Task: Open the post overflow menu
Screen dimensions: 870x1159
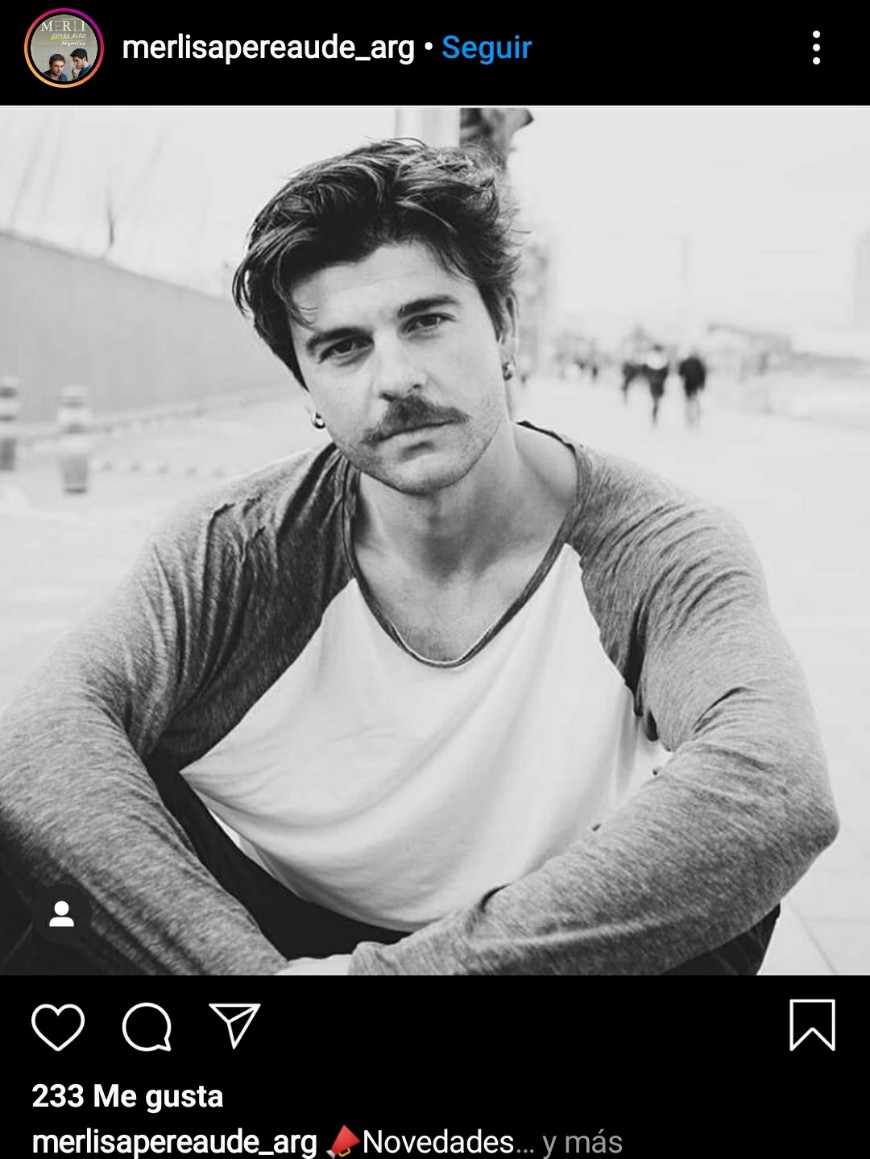Action: click(816, 48)
